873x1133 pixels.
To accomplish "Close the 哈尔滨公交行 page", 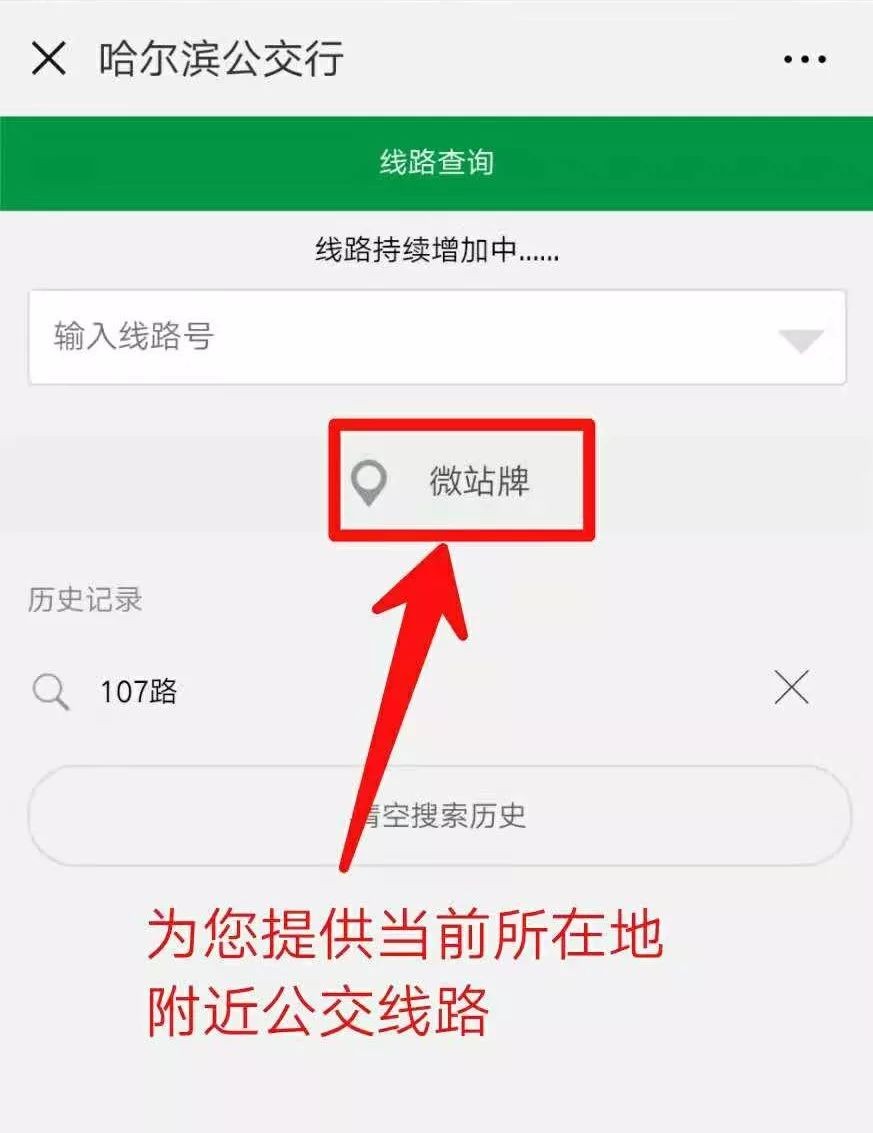I will coord(49,60).
